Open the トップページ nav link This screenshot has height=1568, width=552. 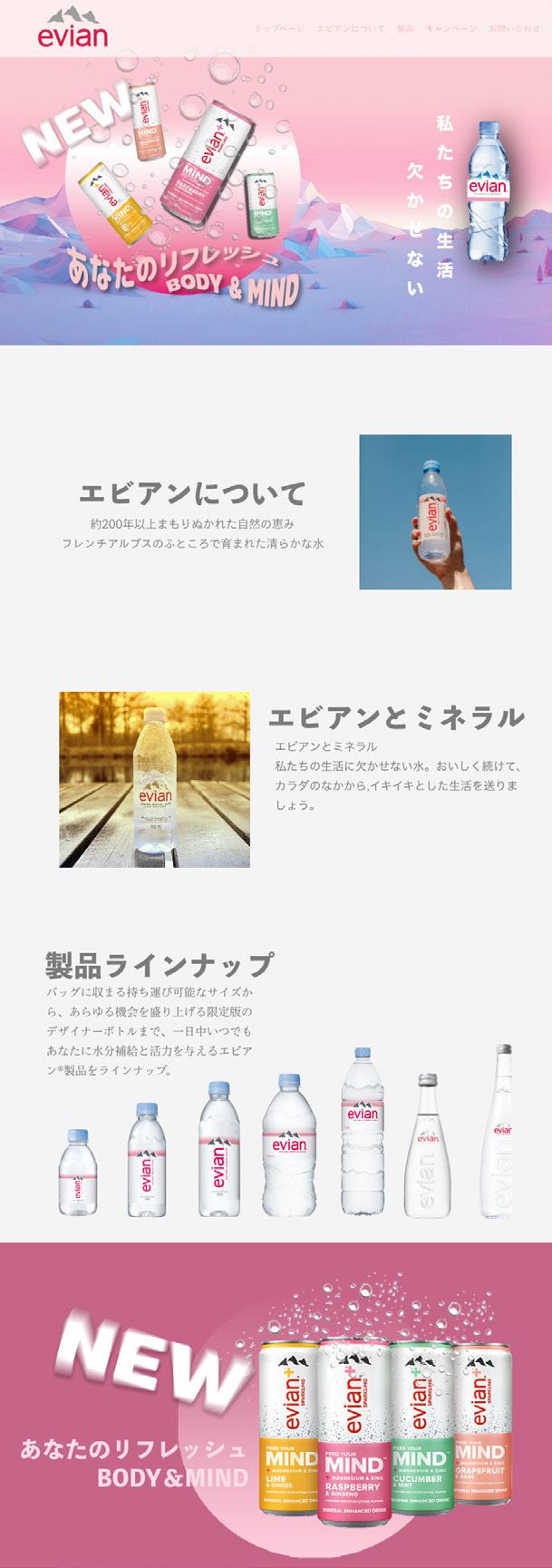tap(279, 29)
